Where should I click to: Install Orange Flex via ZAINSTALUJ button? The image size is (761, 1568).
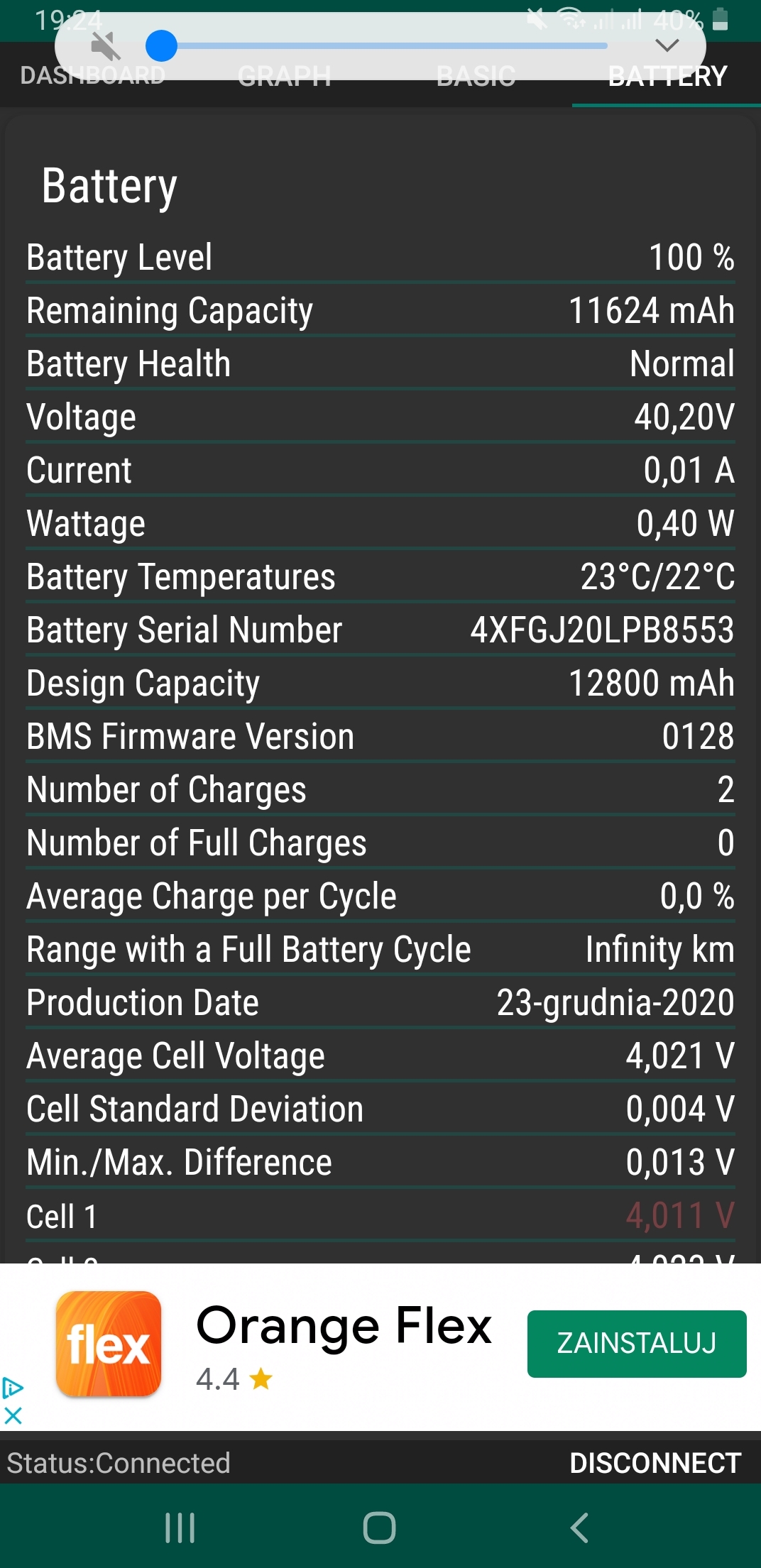click(x=636, y=1343)
